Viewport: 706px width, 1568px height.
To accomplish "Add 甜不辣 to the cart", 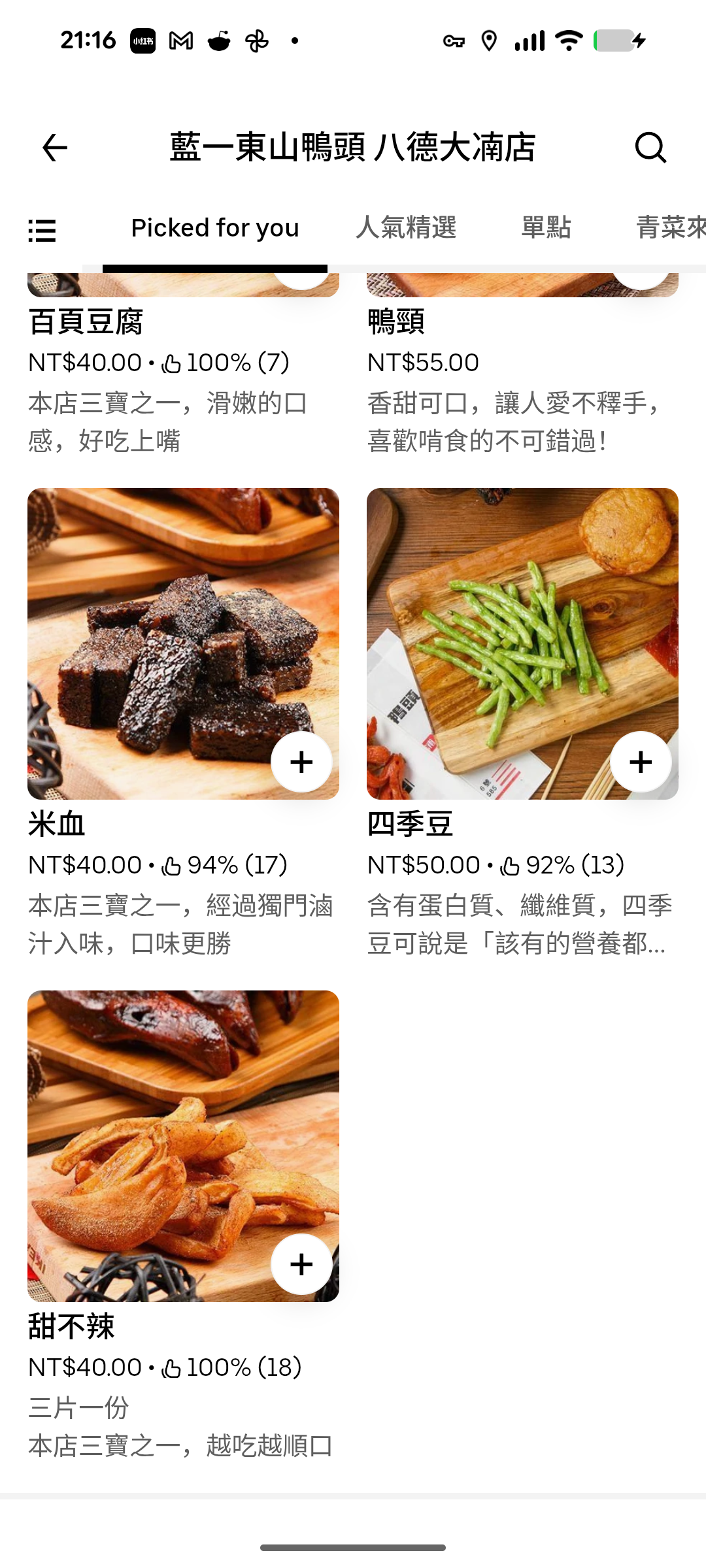I will (x=301, y=1264).
